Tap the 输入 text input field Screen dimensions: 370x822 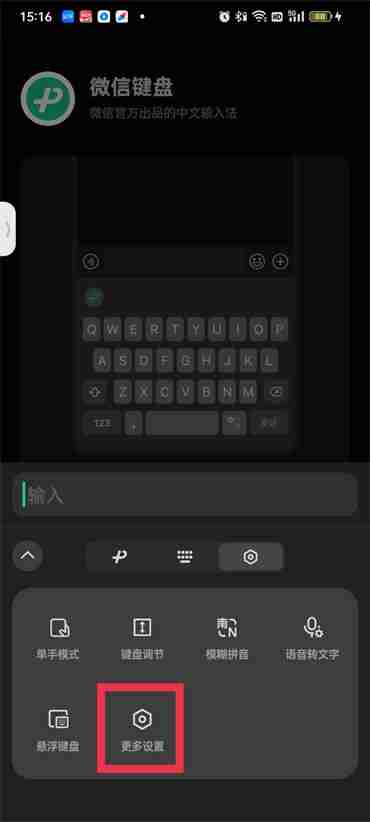185,495
